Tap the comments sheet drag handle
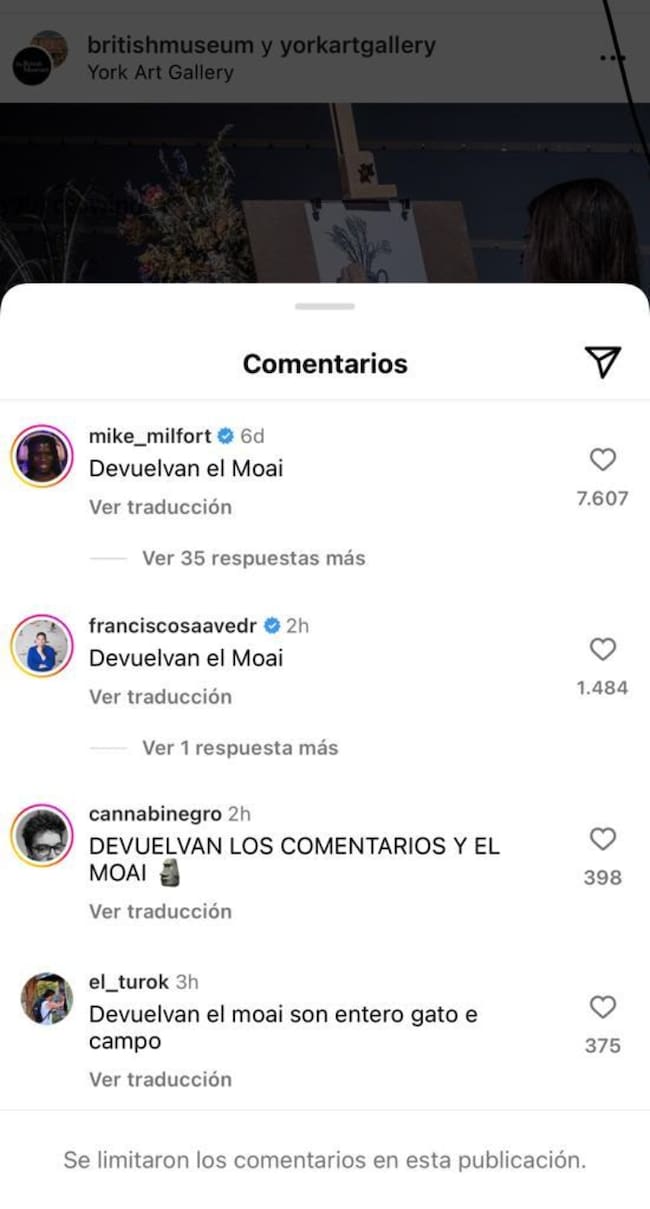This screenshot has height=1209, width=650. (x=325, y=306)
